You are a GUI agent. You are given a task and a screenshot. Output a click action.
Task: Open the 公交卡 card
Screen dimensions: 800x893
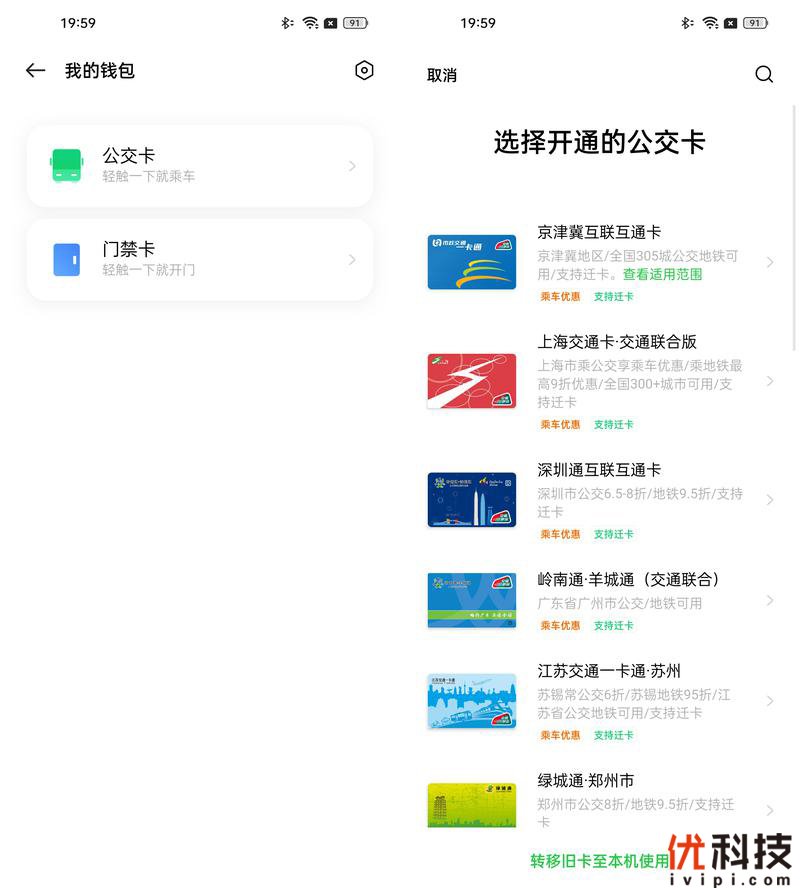(200, 166)
